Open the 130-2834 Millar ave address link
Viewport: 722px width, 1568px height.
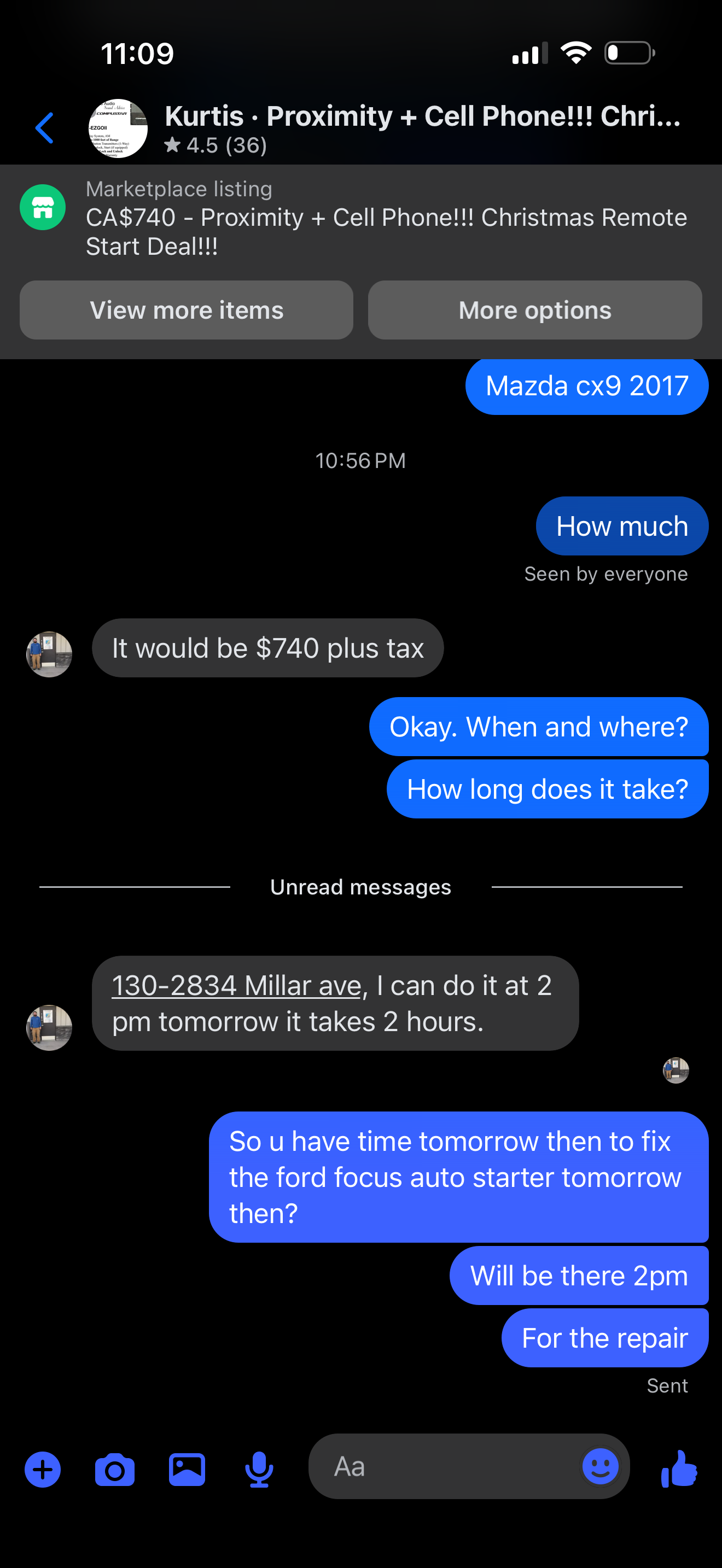click(x=237, y=986)
